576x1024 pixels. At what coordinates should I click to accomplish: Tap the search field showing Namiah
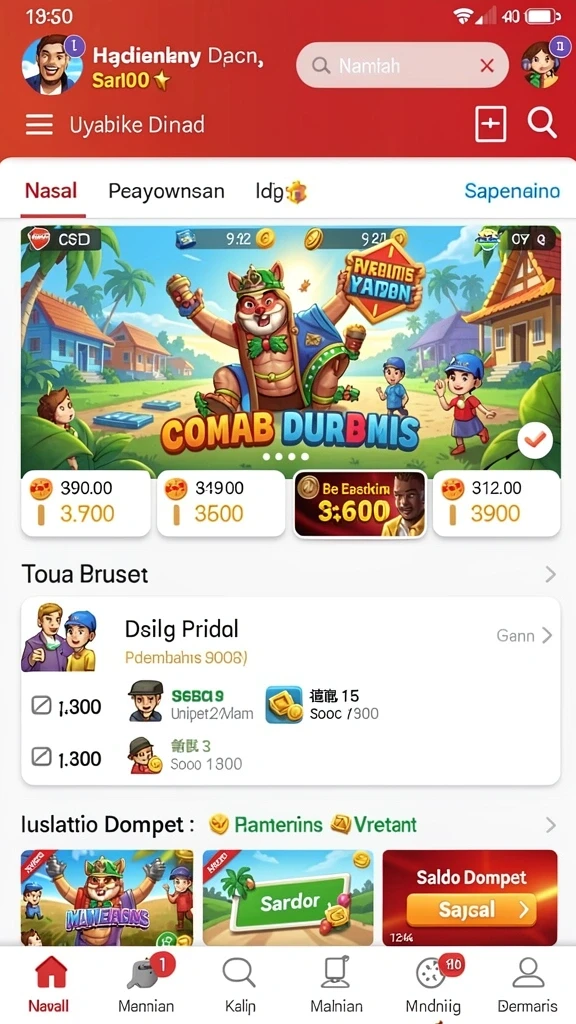(402, 65)
